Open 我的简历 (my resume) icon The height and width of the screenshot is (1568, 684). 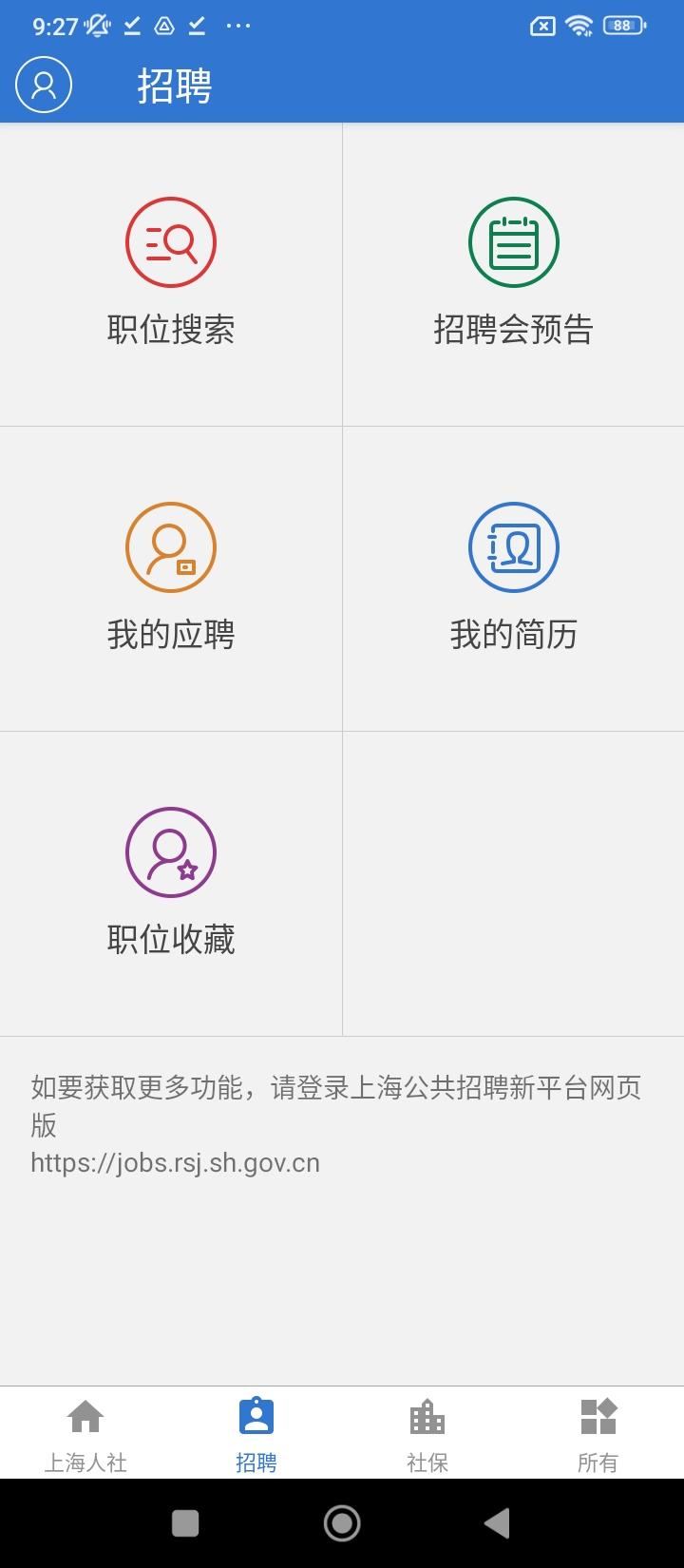(x=513, y=547)
